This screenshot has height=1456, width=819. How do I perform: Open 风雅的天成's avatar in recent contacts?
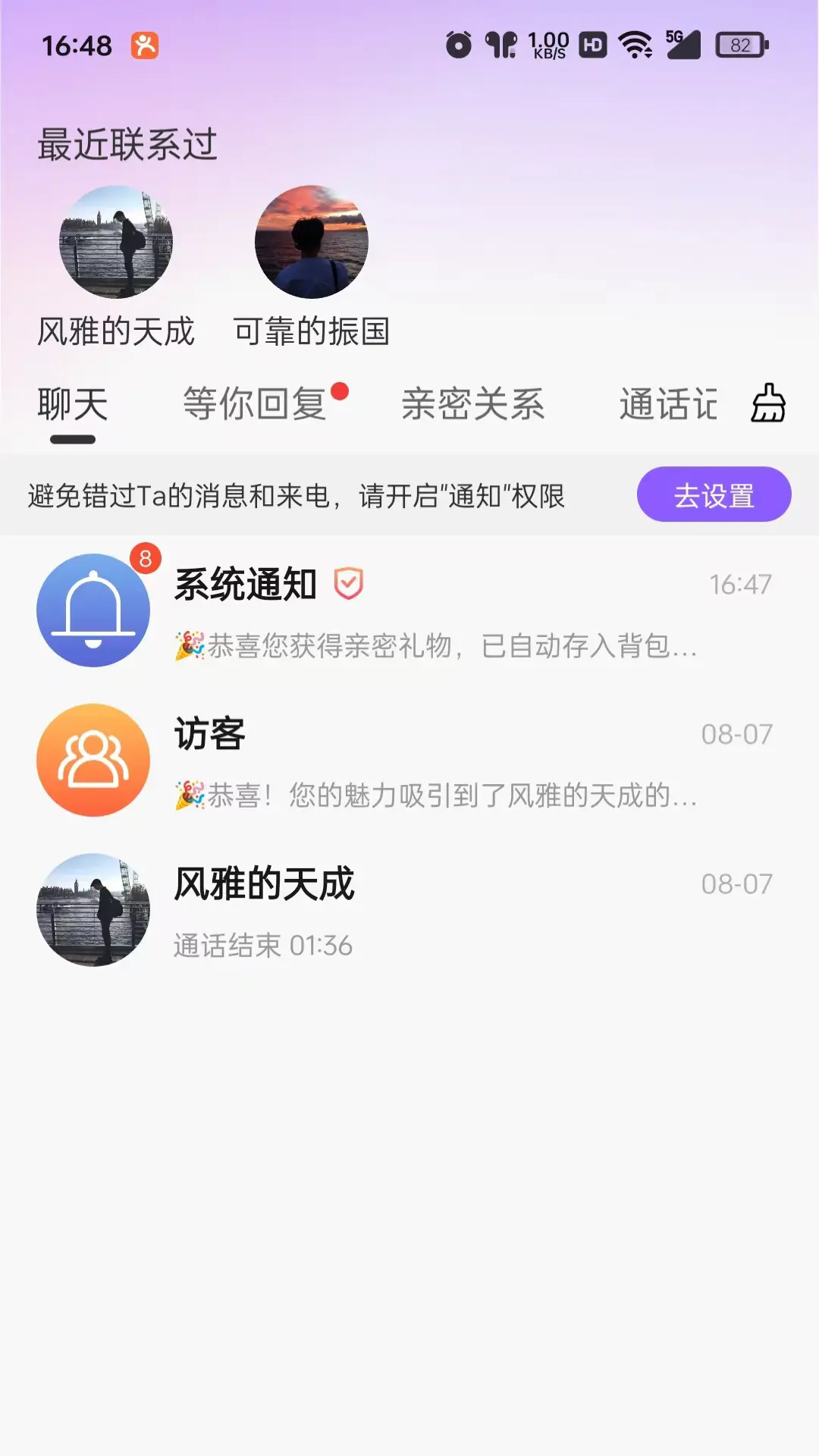(118, 243)
